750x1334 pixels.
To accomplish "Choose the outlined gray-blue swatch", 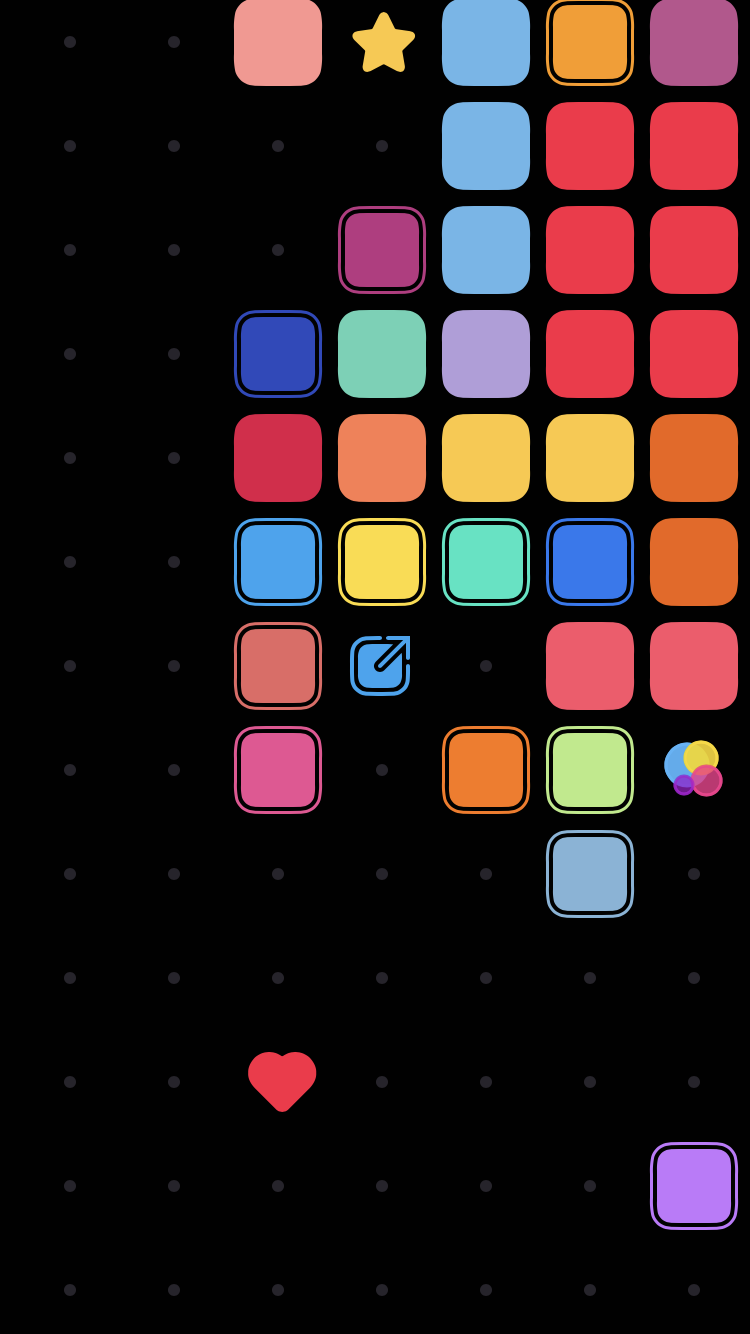I will (590, 874).
